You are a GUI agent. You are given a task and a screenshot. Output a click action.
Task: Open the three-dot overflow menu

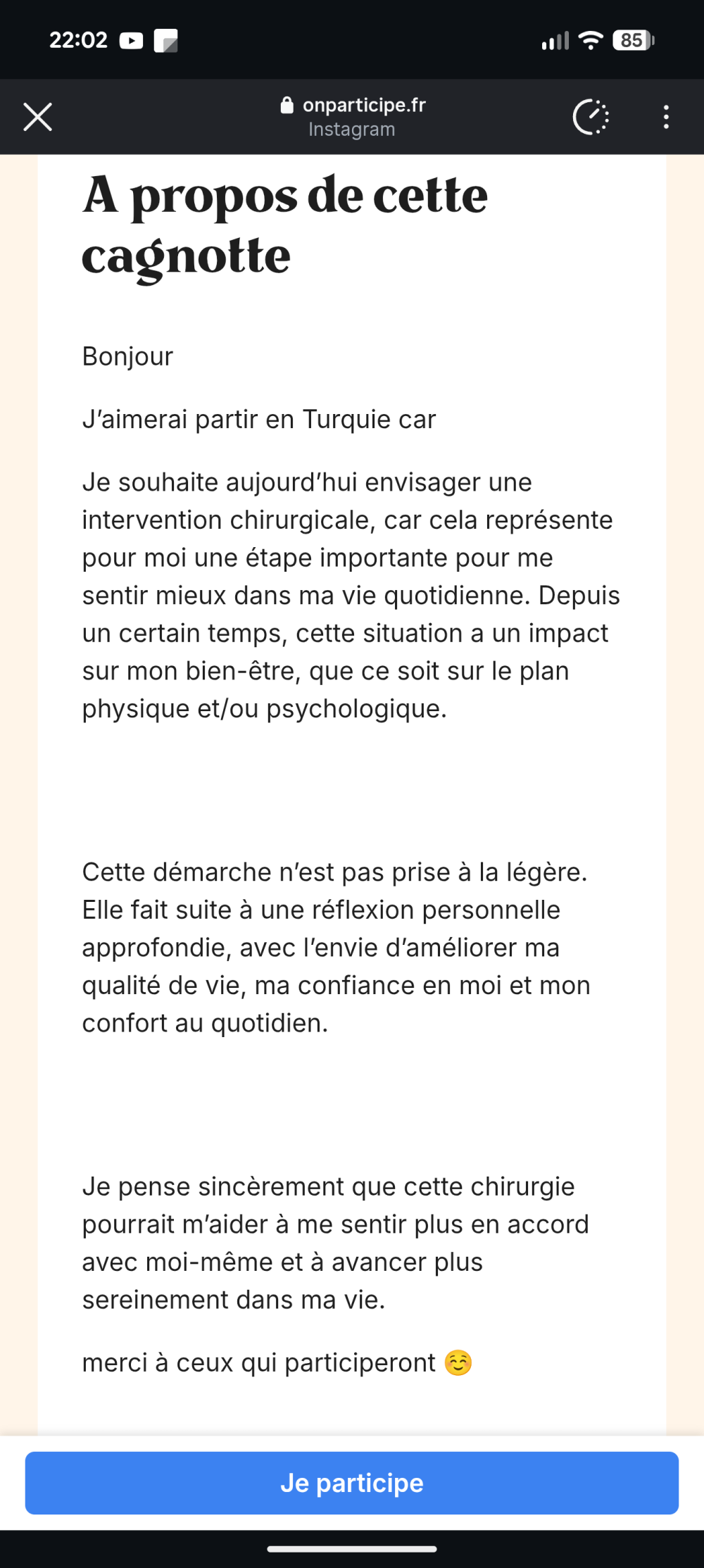point(666,117)
